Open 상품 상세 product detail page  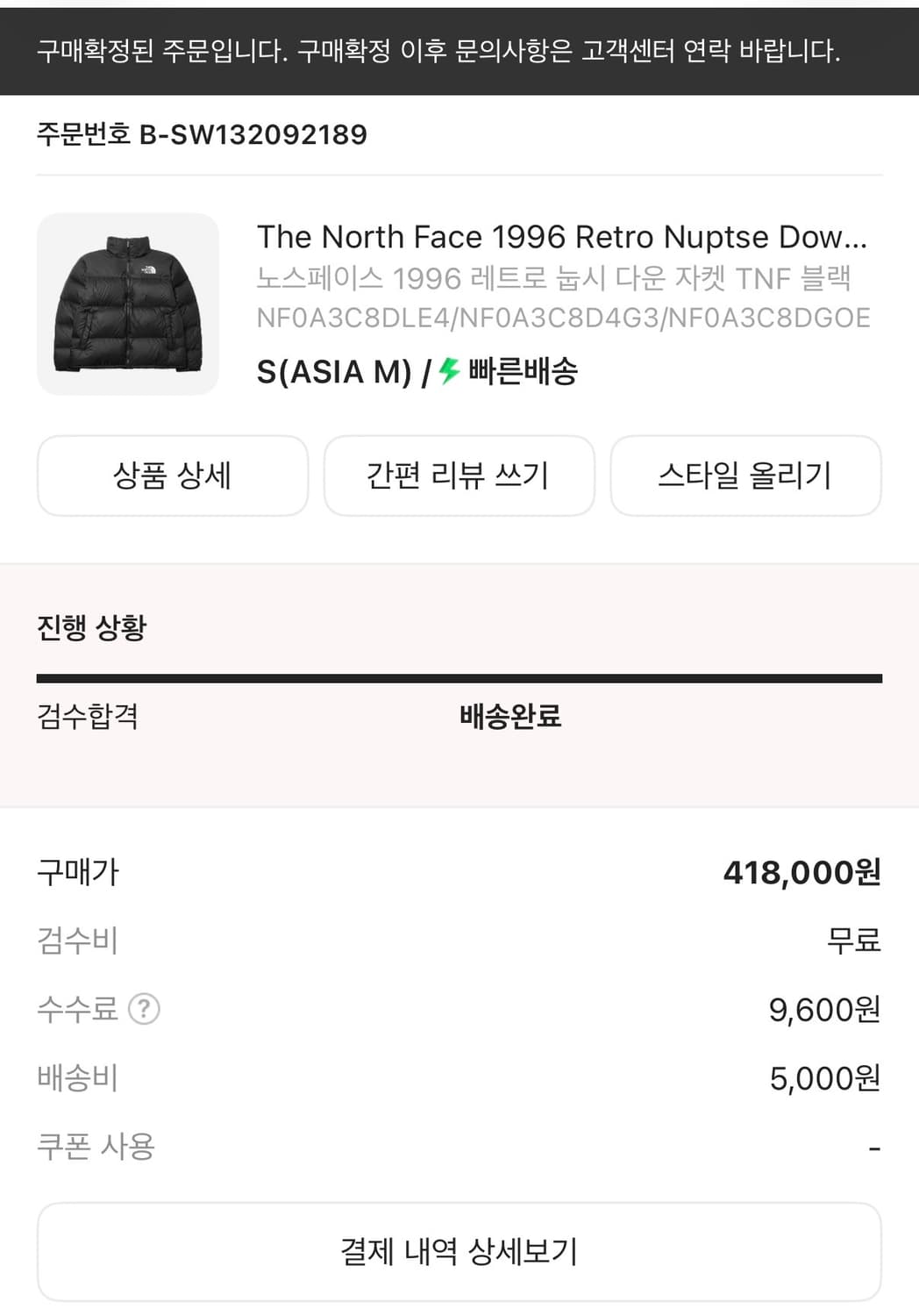(x=172, y=476)
